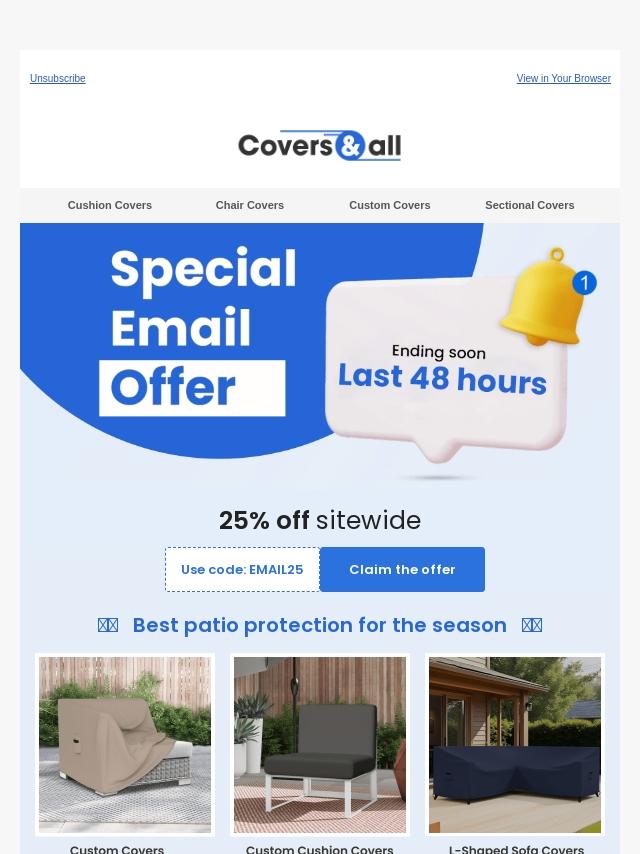Open the Custom Covers product card
This screenshot has width=640, height=854.
click(125, 745)
